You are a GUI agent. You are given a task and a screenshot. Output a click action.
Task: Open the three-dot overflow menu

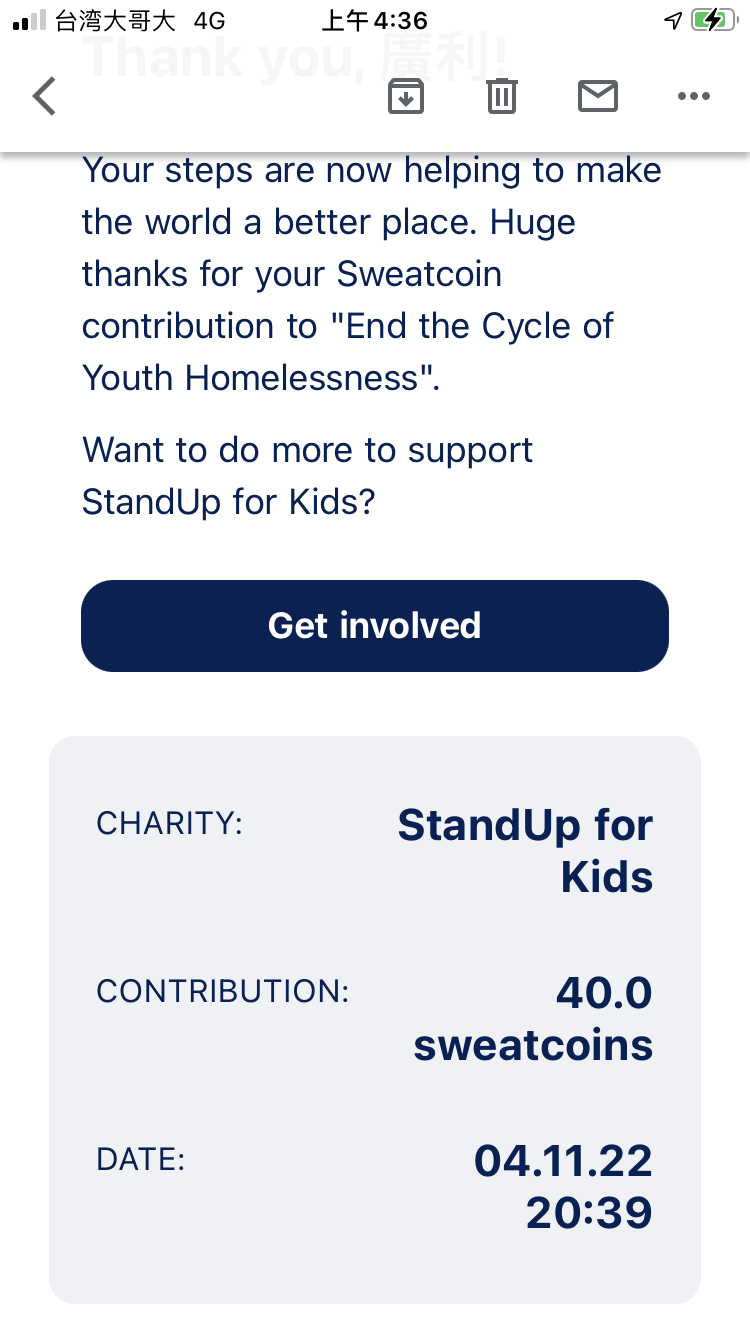[x=693, y=97]
